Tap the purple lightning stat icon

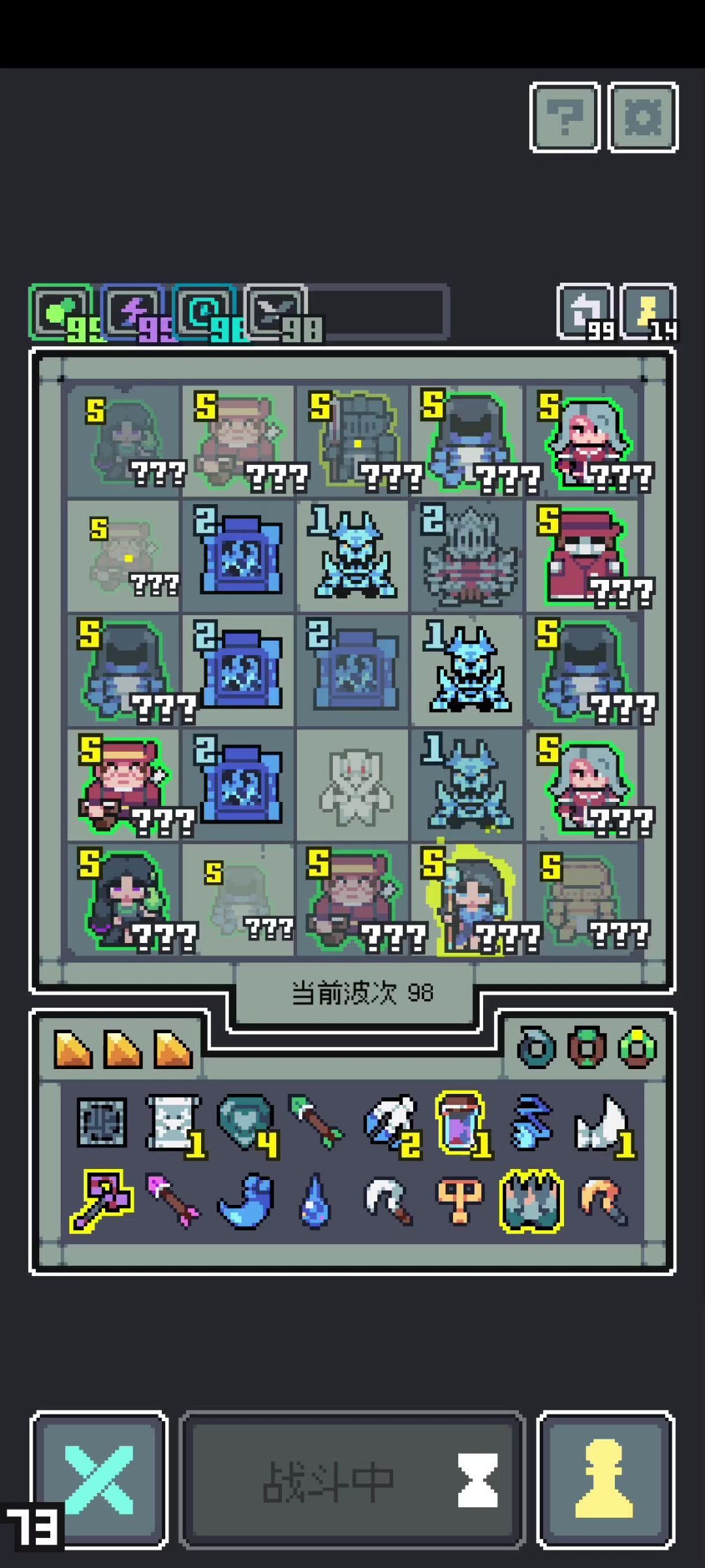point(133,313)
